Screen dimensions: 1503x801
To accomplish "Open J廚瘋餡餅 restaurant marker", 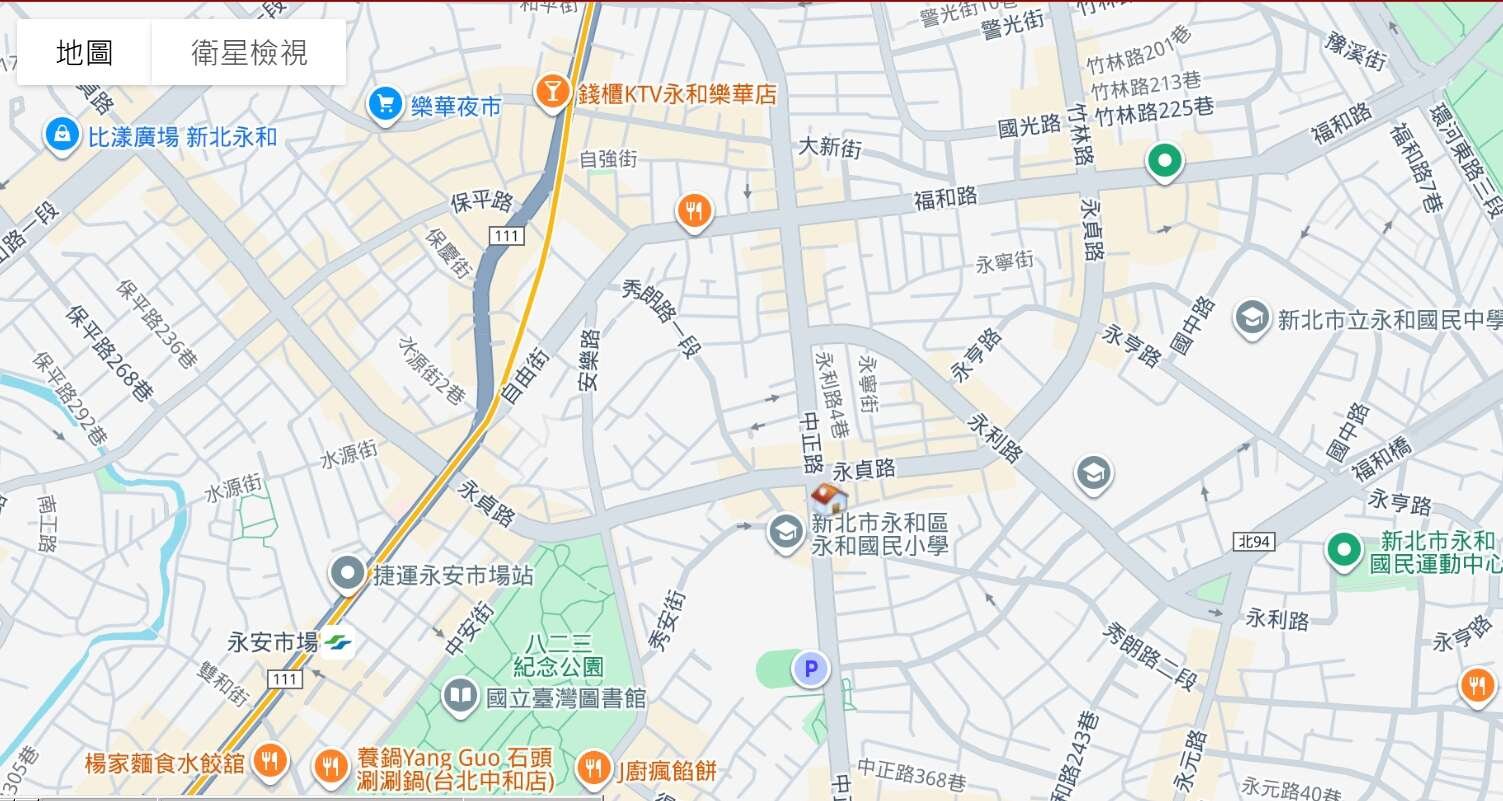I will (594, 768).
